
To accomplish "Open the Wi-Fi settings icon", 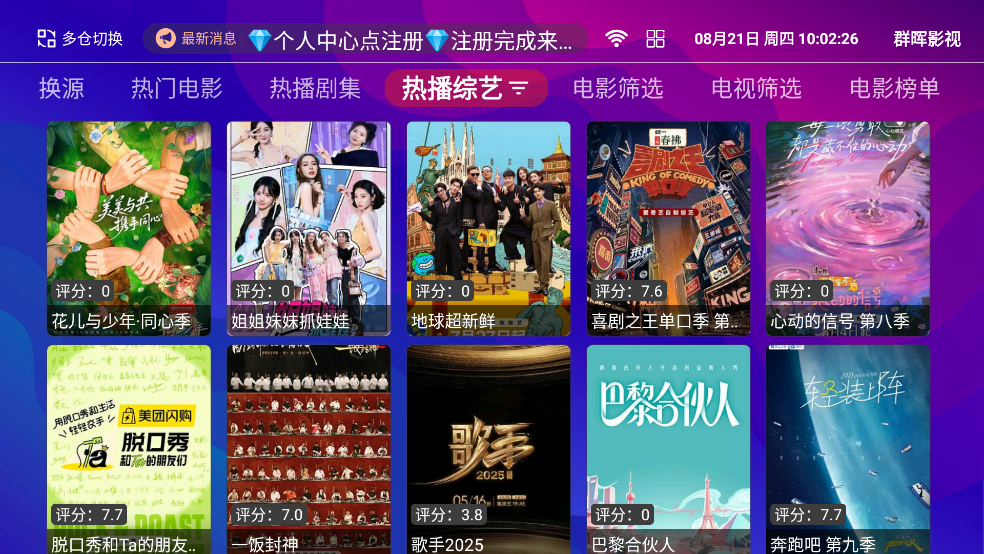I will click(x=617, y=39).
